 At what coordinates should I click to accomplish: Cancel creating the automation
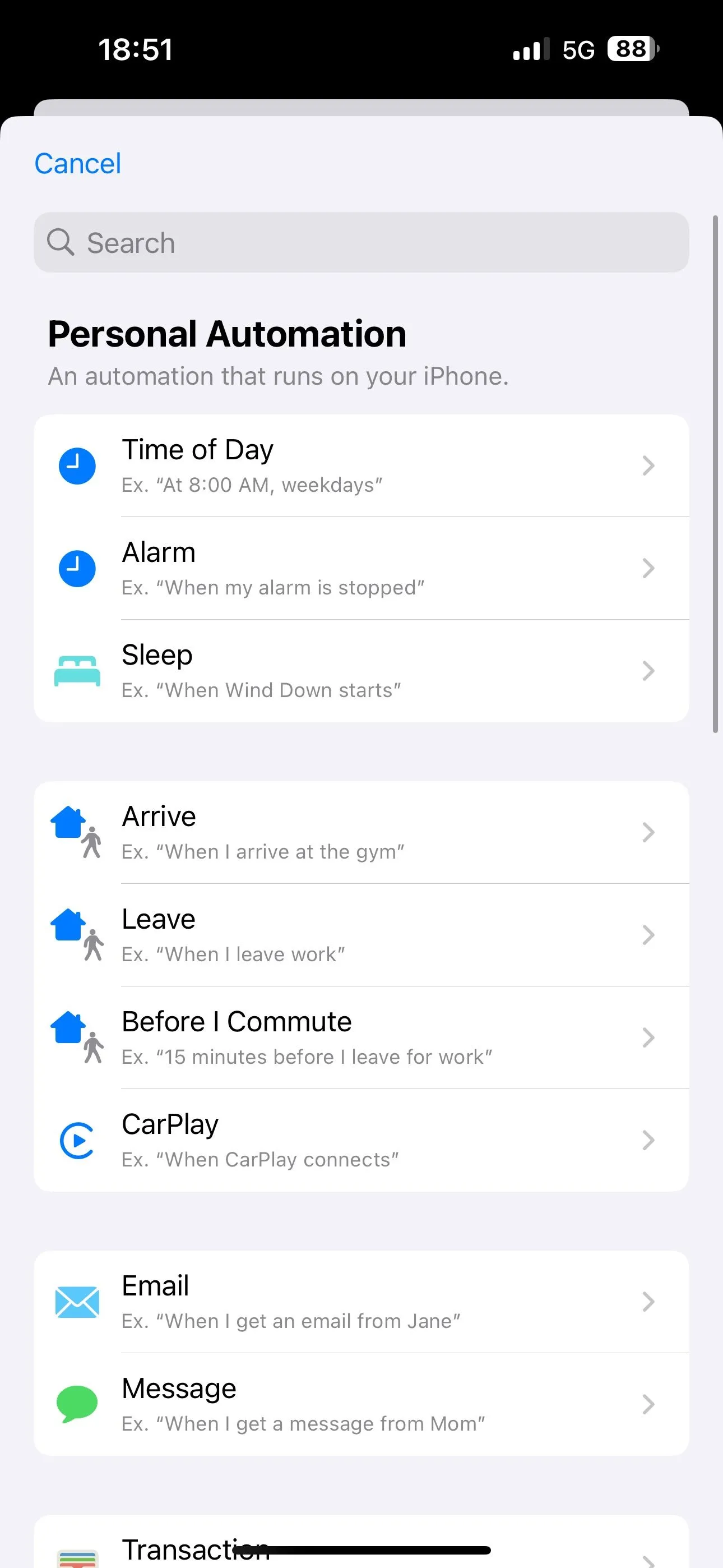(x=78, y=164)
